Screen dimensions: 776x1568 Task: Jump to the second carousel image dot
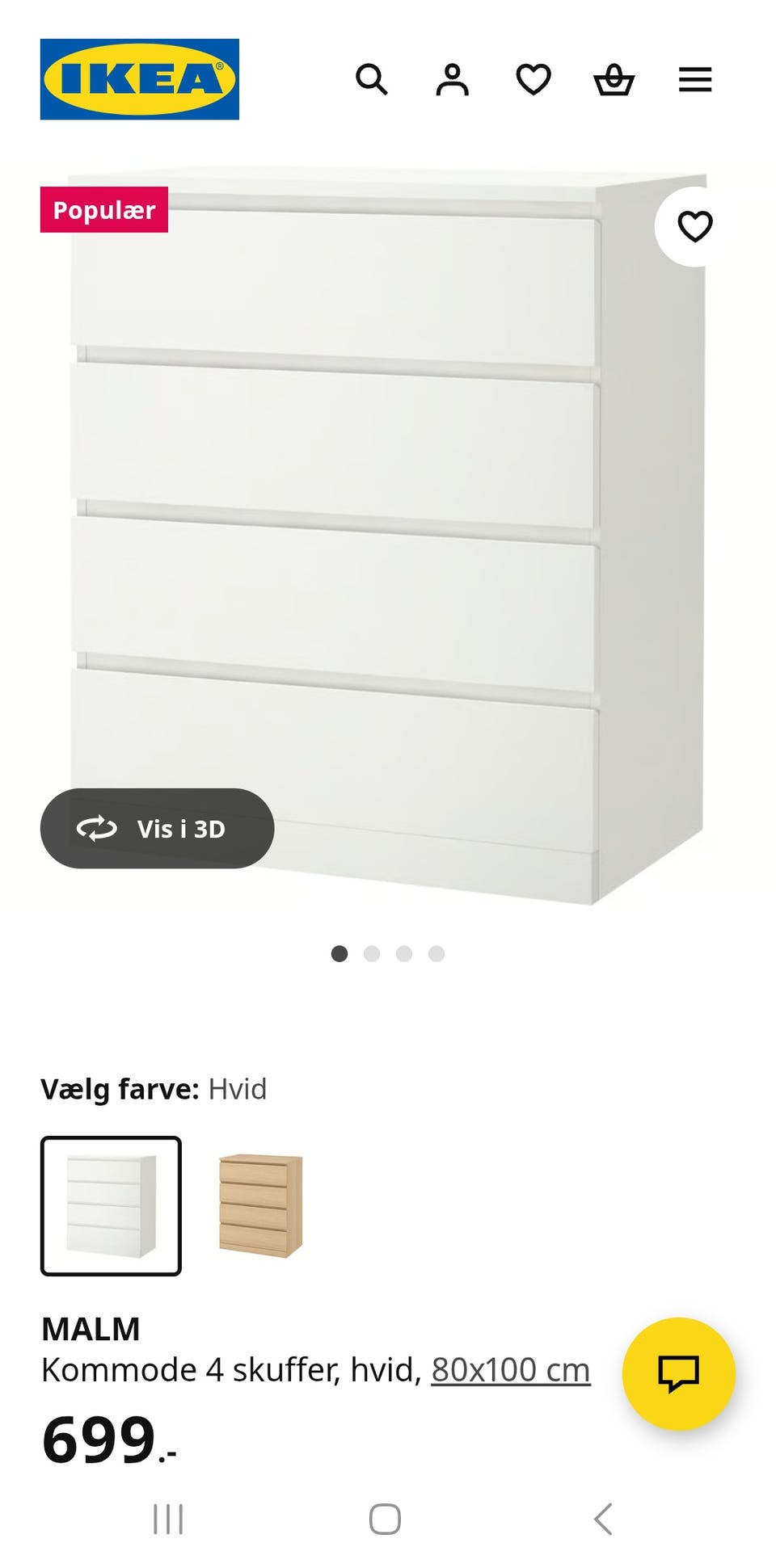373,953
